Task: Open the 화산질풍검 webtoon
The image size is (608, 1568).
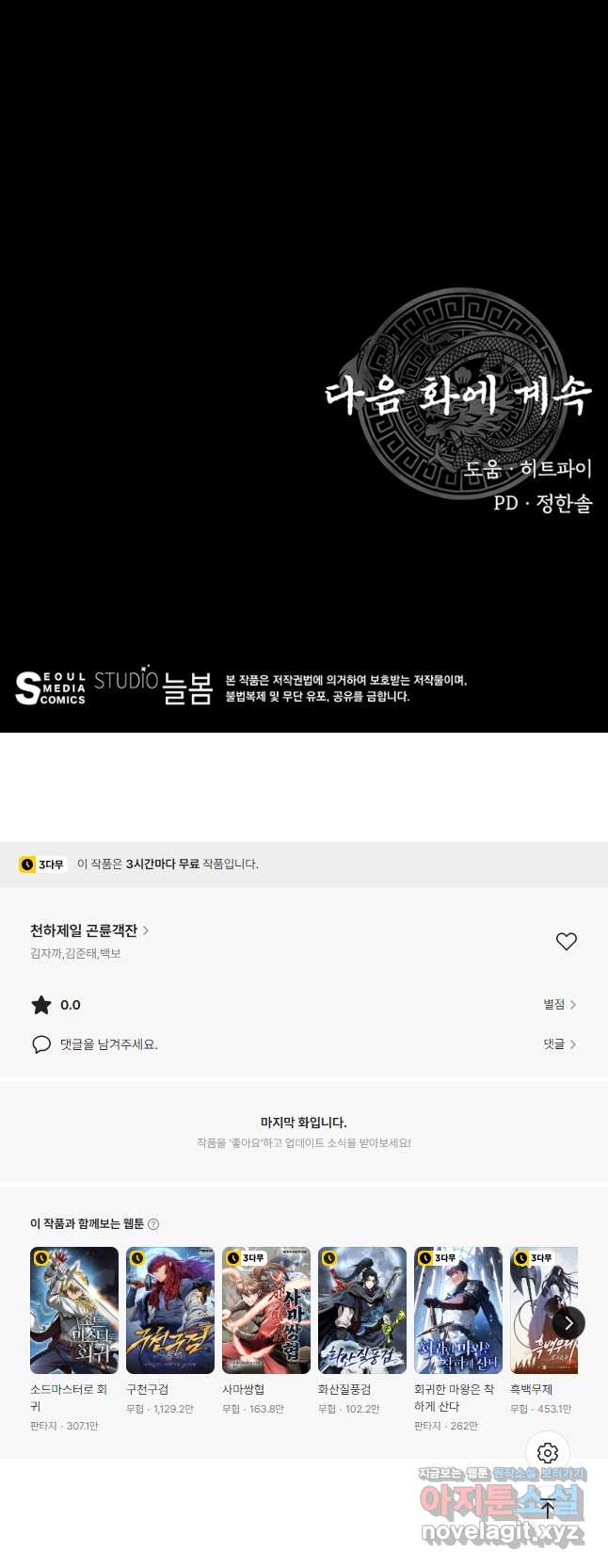Action: pyautogui.click(x=362, y=1310)
